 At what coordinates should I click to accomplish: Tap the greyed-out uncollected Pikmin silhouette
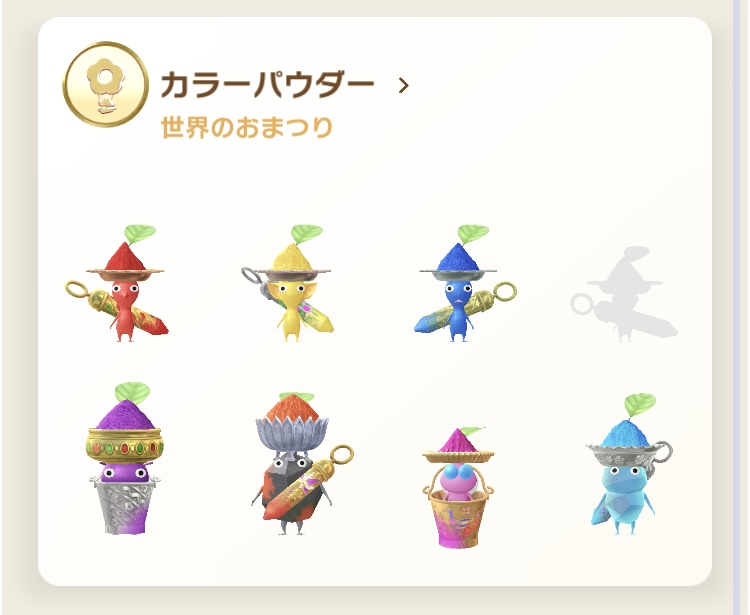tap(624, 295)
